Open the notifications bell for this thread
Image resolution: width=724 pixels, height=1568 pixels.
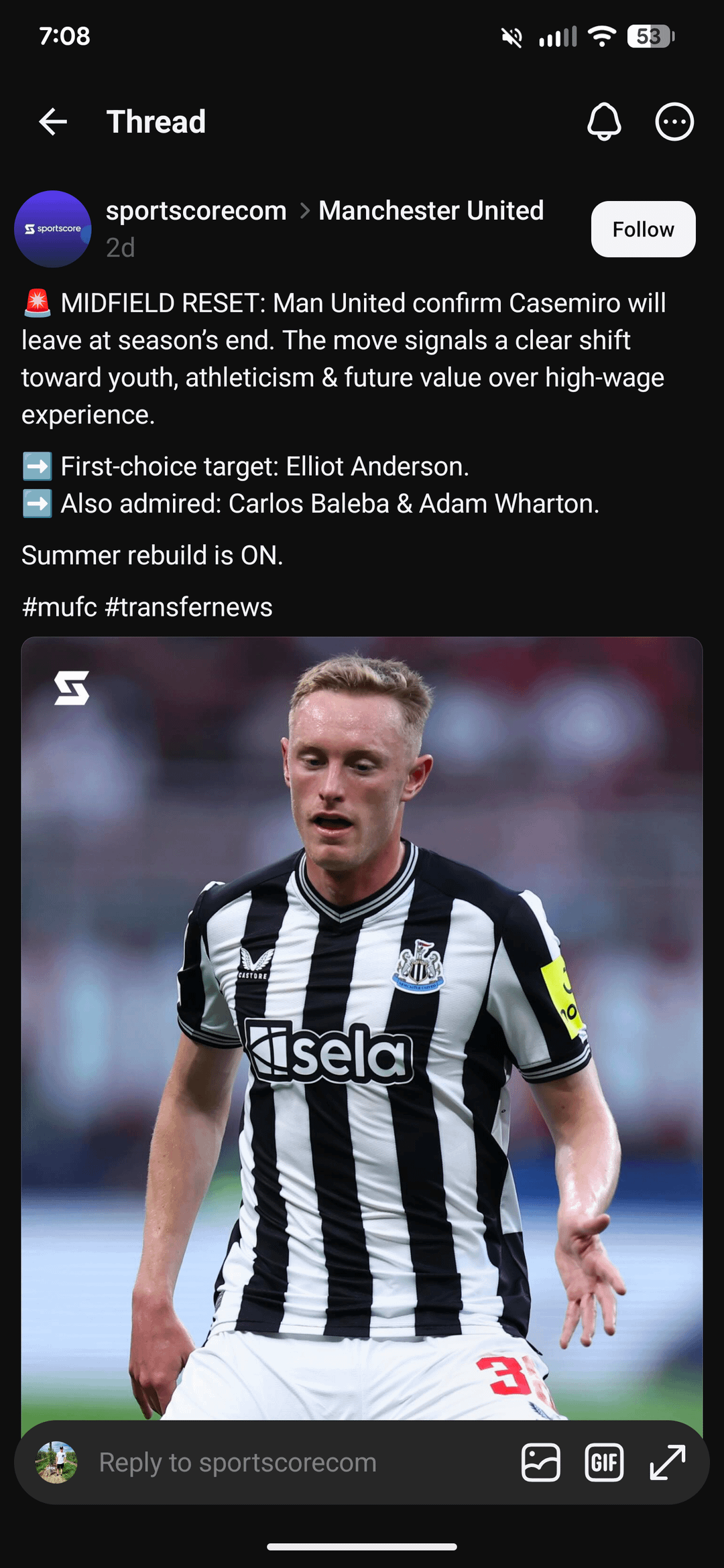point(604,122)
